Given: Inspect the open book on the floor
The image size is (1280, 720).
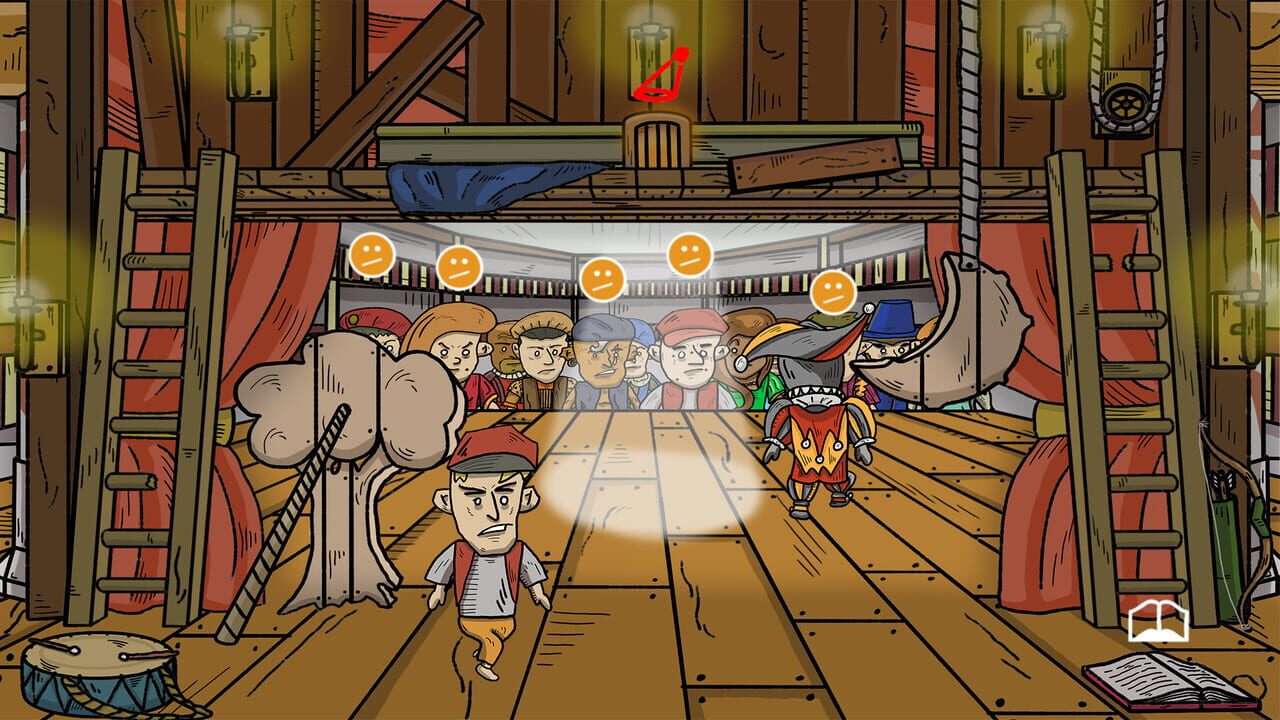Looking at the screenshot, I should (1172, 681).
